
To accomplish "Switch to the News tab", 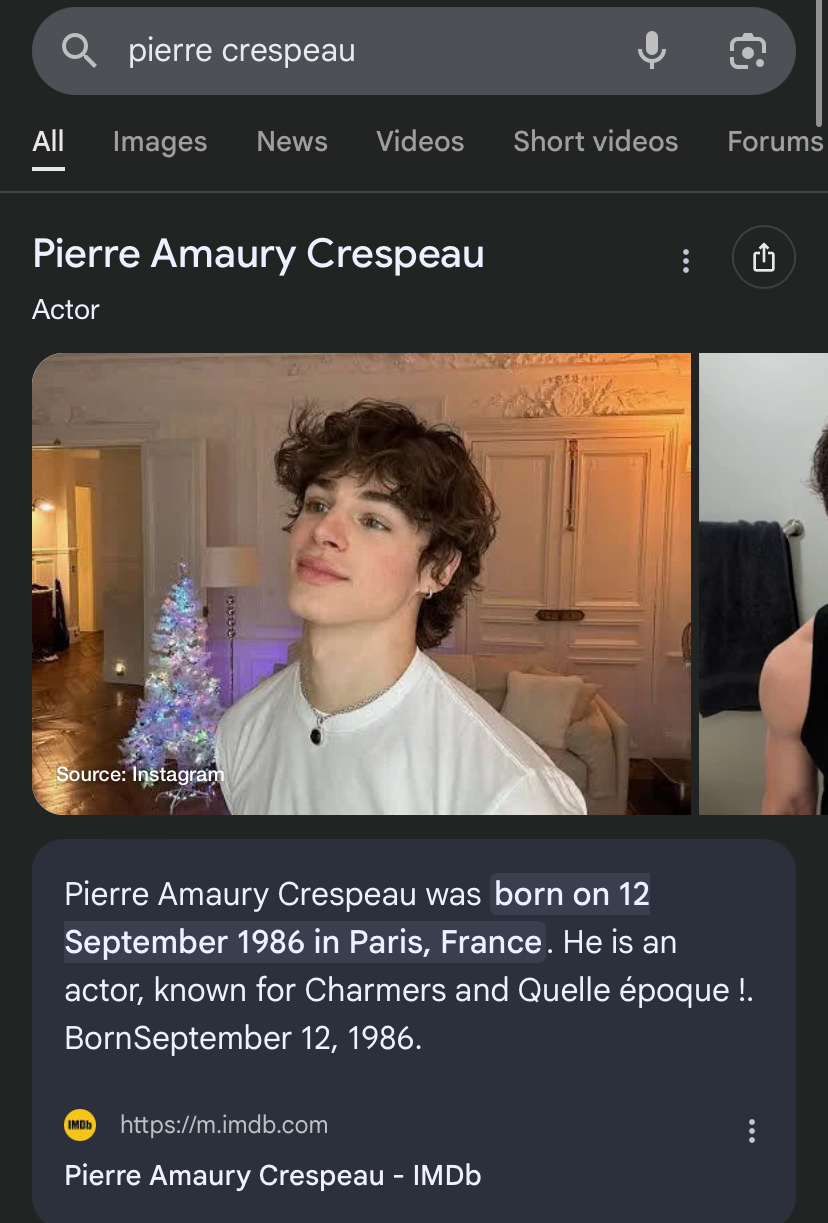I will pos(292,142).
